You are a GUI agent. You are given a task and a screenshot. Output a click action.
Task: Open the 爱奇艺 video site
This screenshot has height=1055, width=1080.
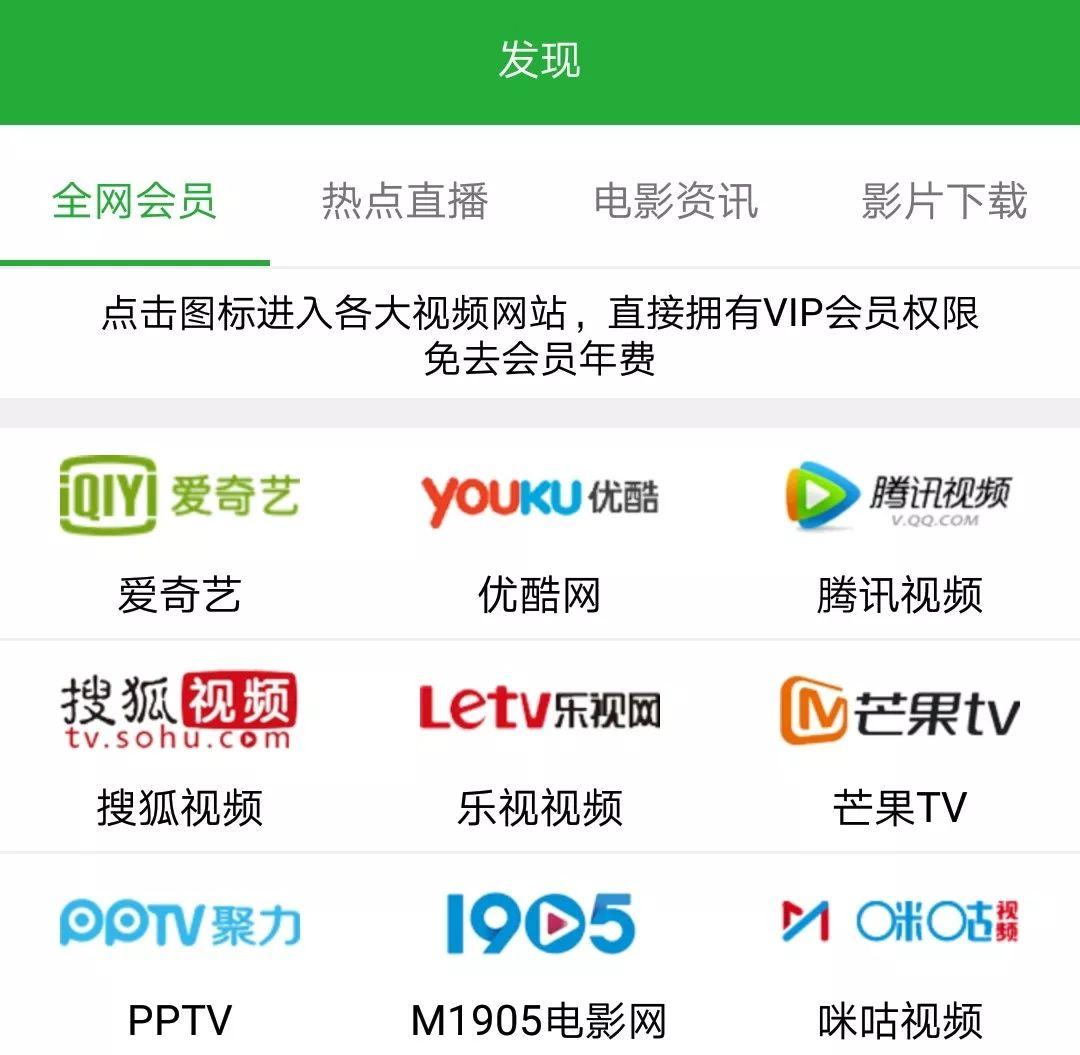[180, 533]
